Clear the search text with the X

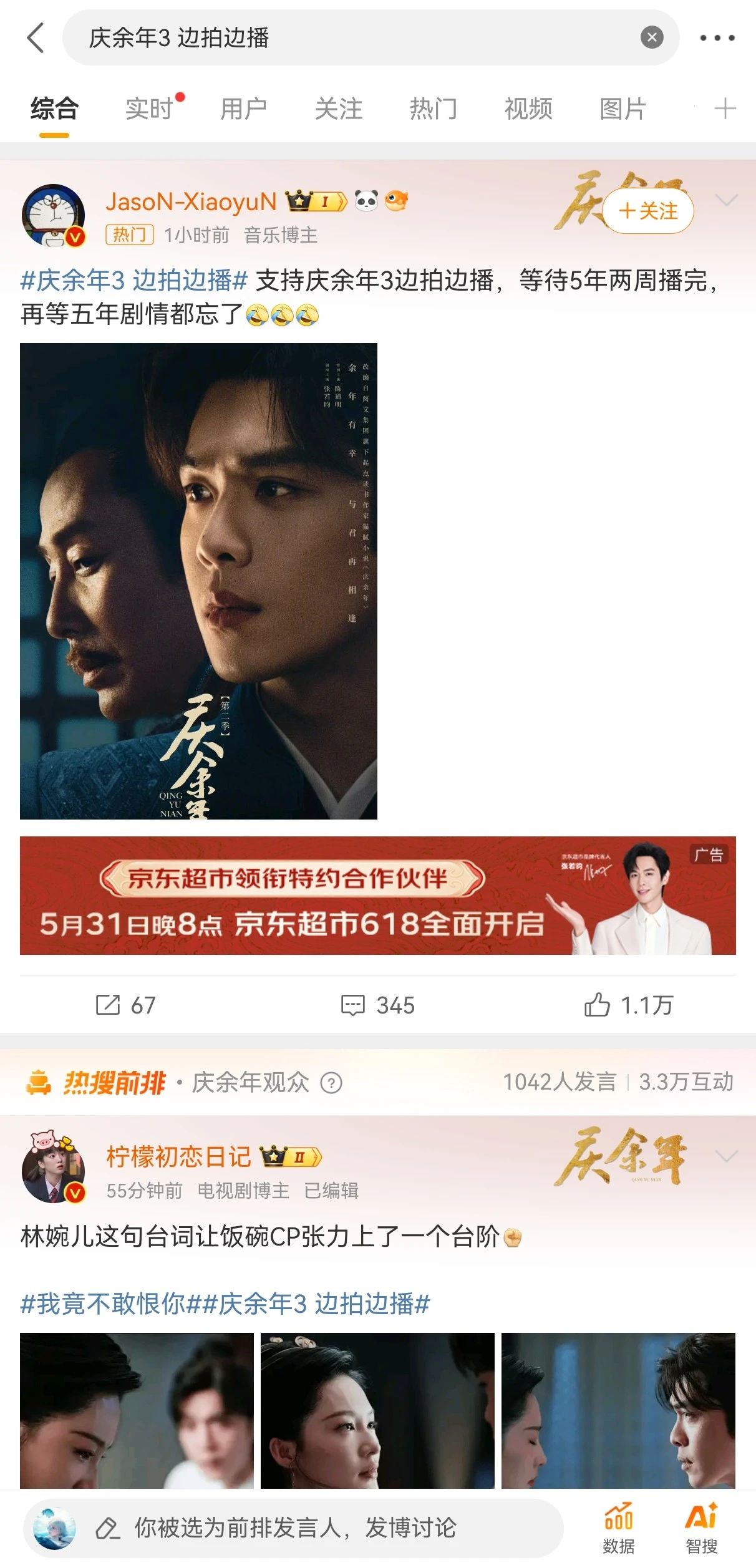click(x=651, y=38)
